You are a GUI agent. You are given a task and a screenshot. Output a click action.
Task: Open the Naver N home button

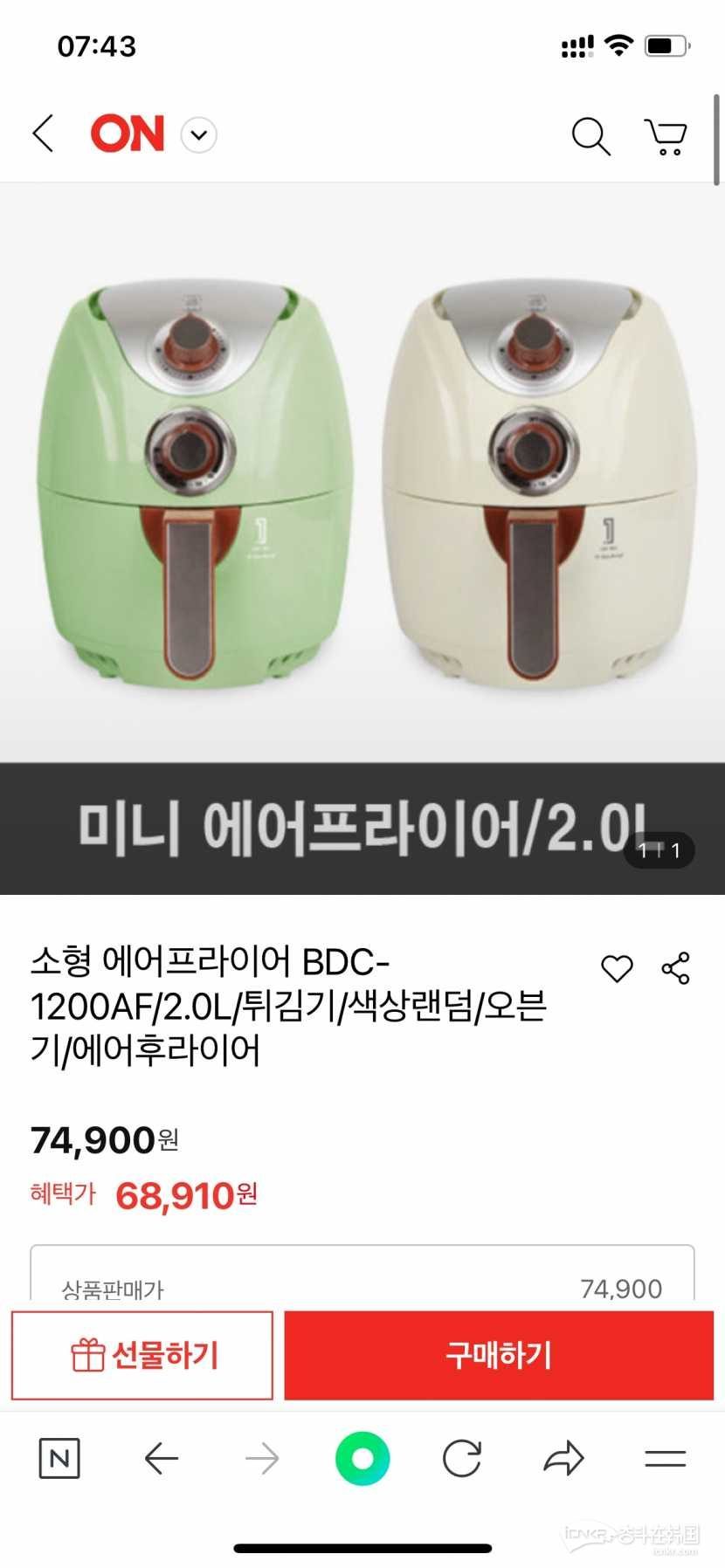click(59, 1458)
